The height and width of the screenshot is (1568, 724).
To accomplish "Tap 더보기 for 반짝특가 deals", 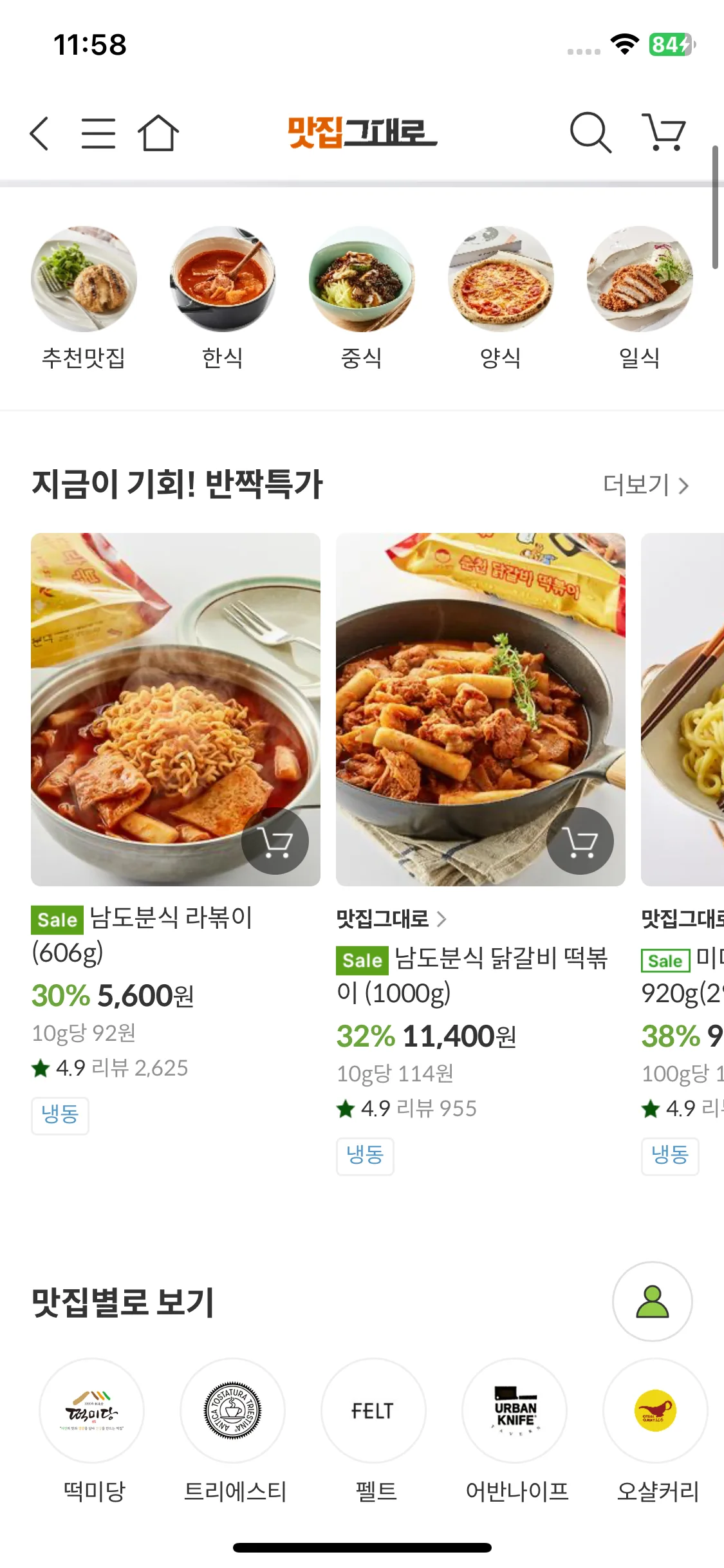I will [645, 485].
